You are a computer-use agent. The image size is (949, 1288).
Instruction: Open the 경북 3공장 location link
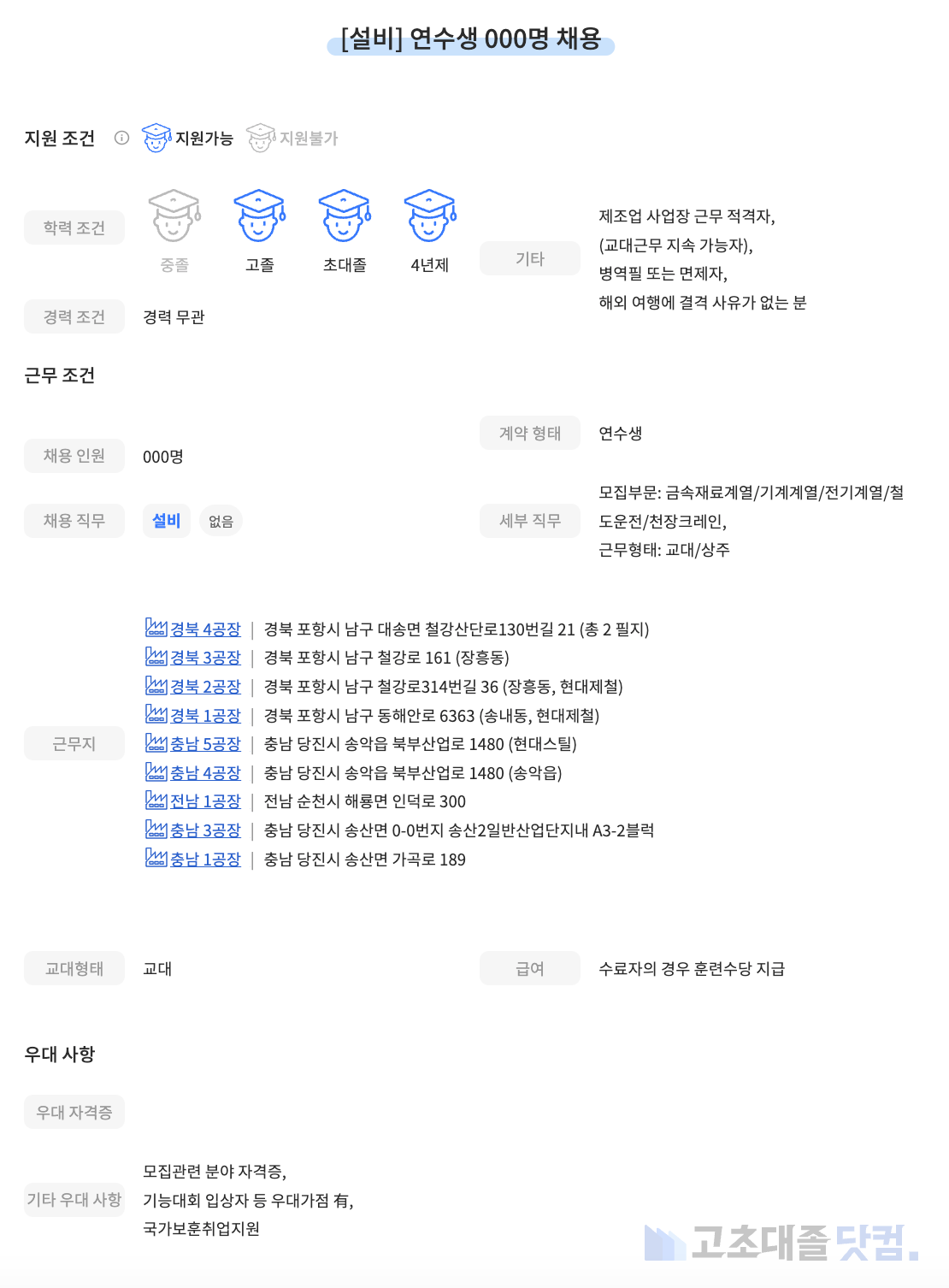point(204,658)
